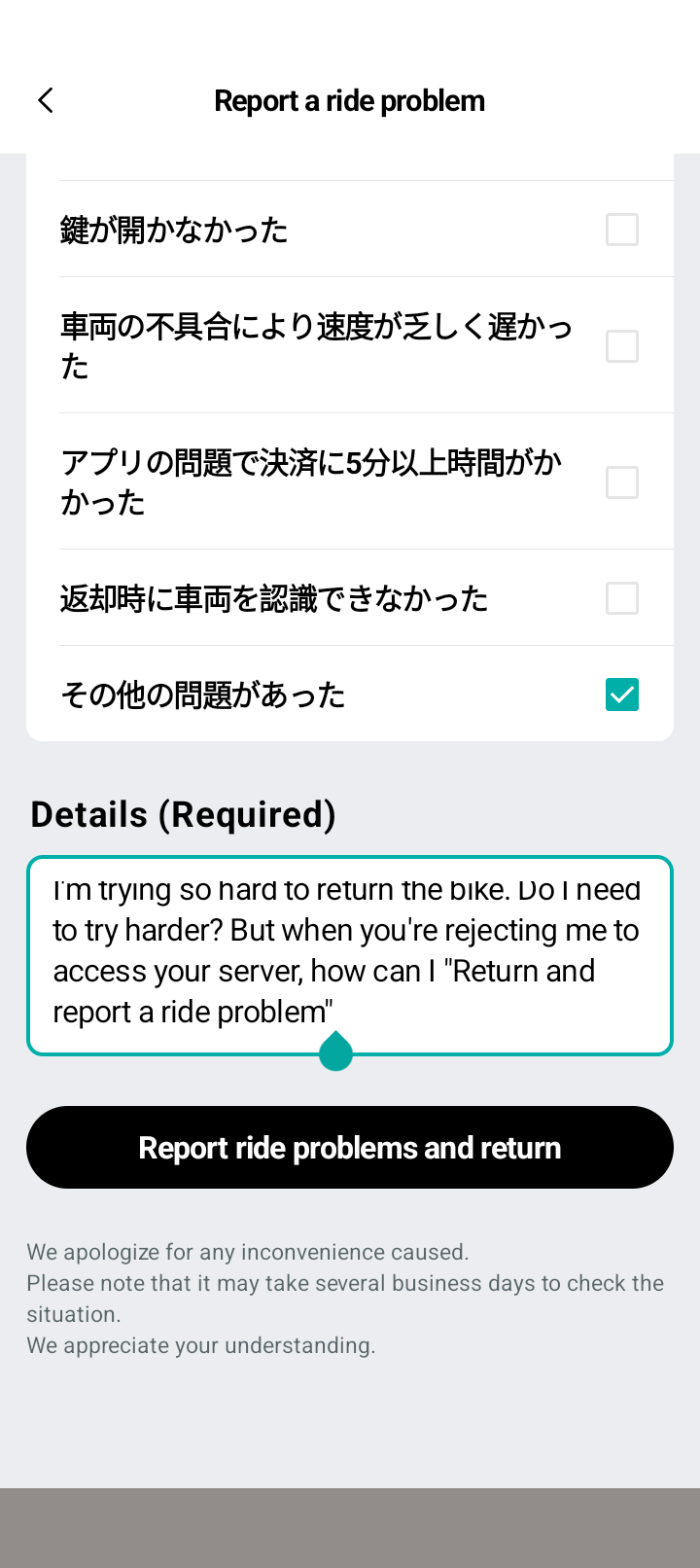The height and width of the screenshot is (1568, 700).
Task: Uncheck the その他の問題があった option
Action: [x=622, y=695]
